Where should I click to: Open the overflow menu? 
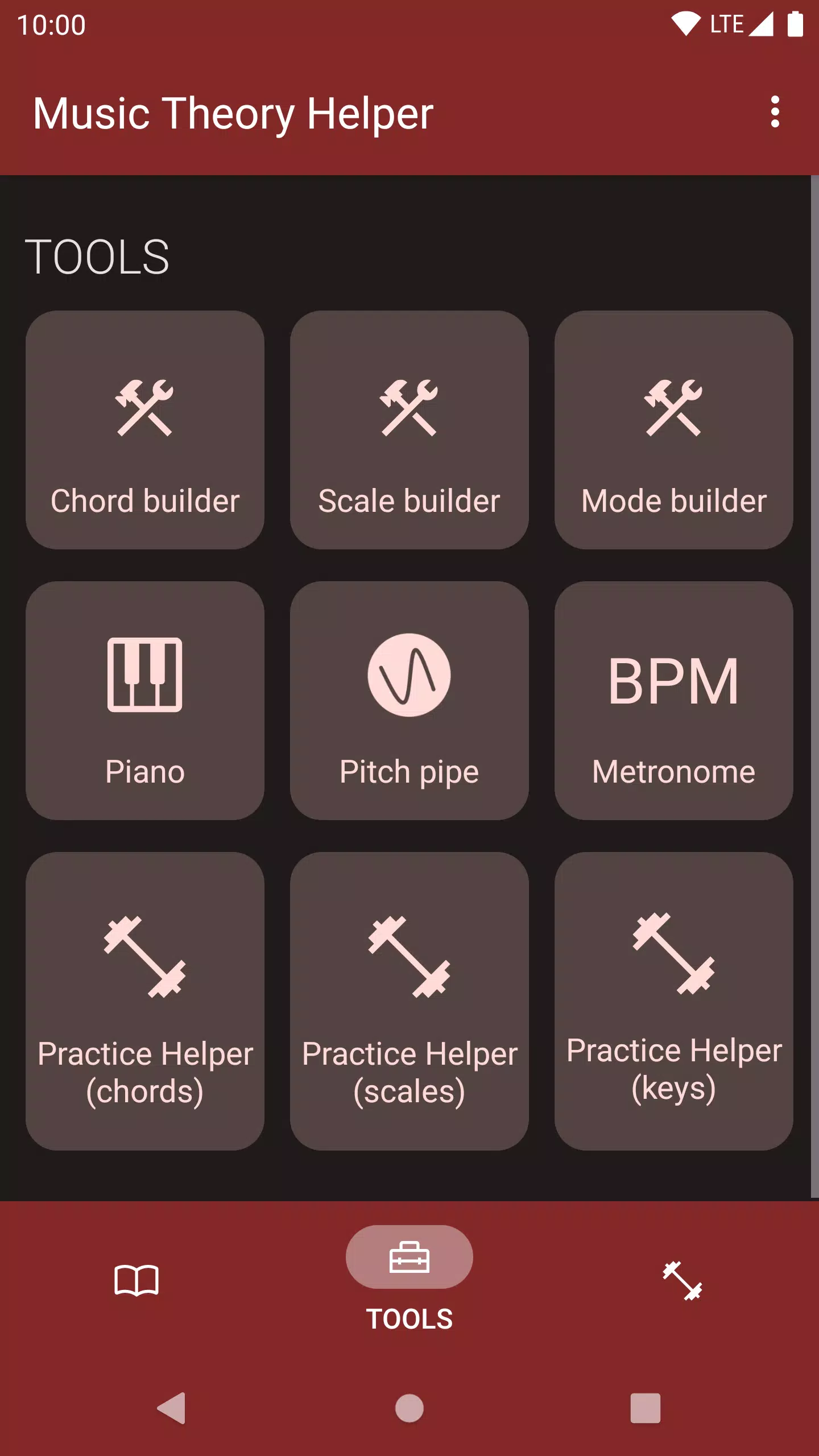click(x=775, y=112)
